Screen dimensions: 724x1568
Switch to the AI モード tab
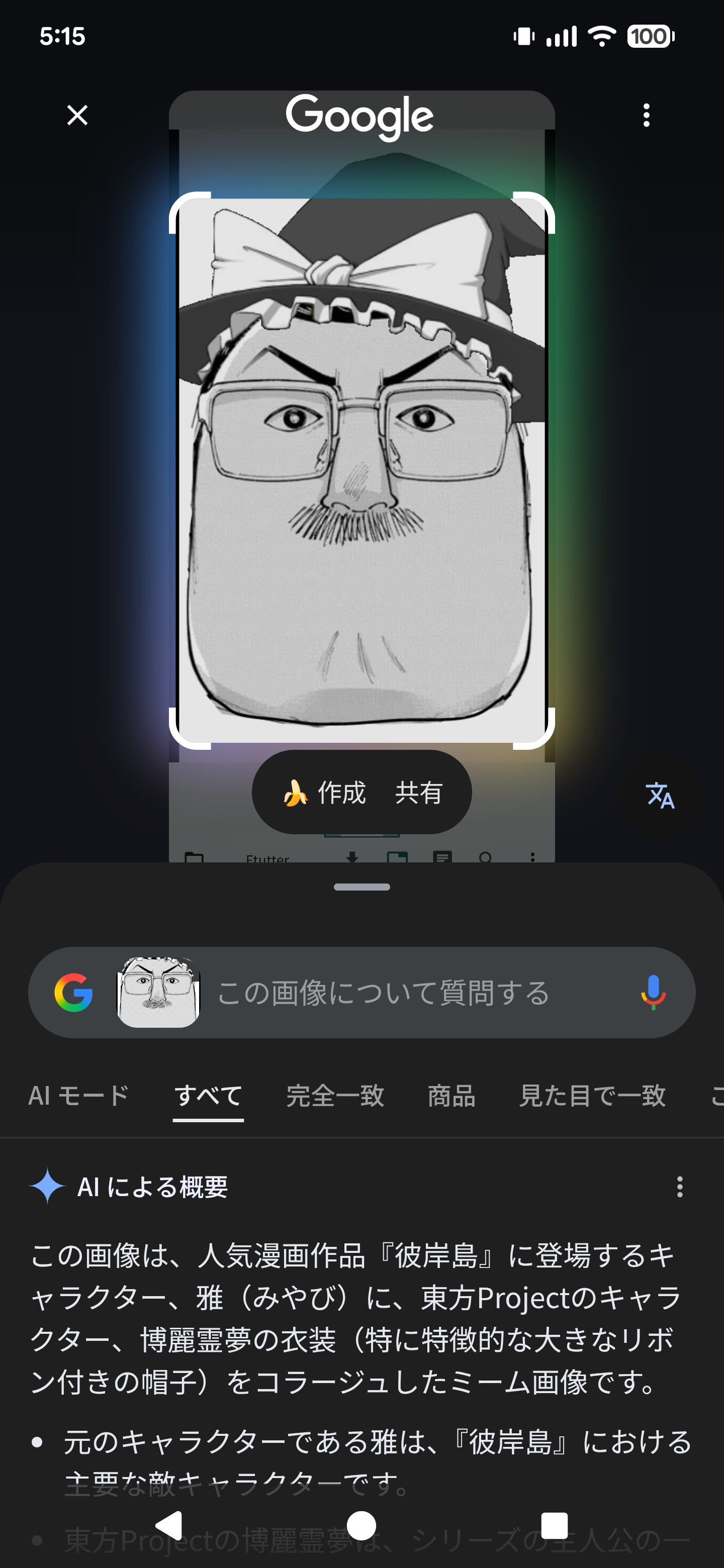(x=78, y=1096)
